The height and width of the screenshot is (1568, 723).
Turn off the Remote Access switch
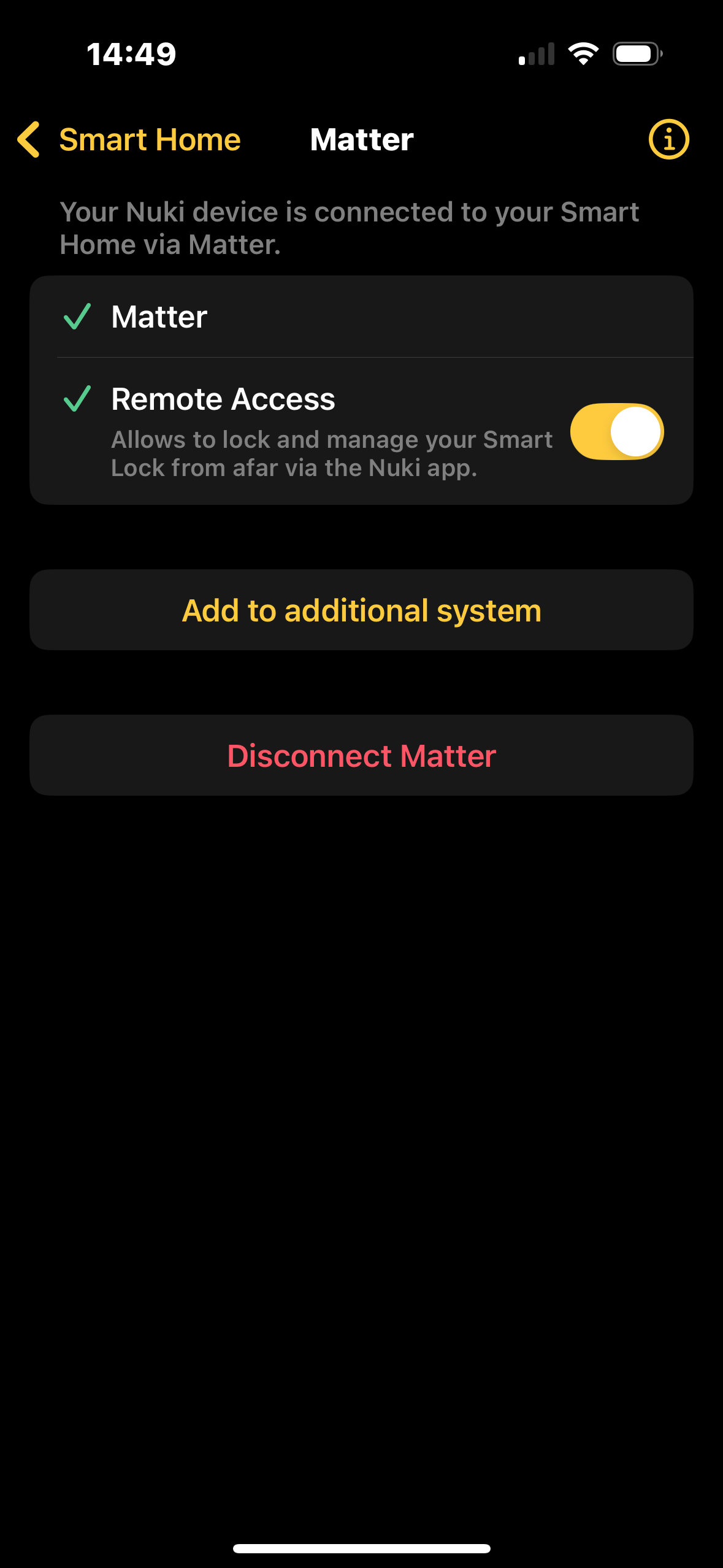tap(616, 431)
